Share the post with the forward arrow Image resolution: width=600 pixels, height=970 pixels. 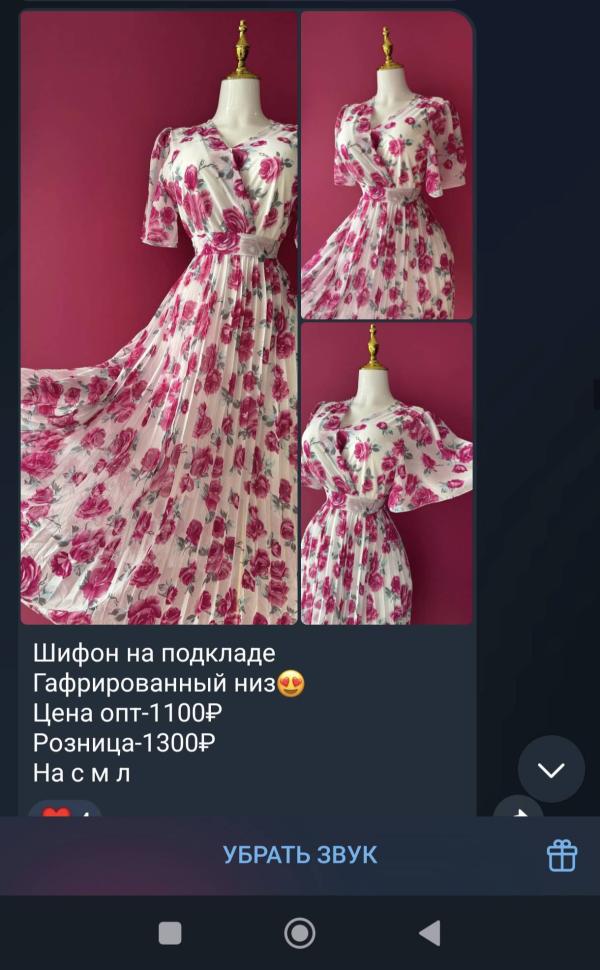pos(518,806)
